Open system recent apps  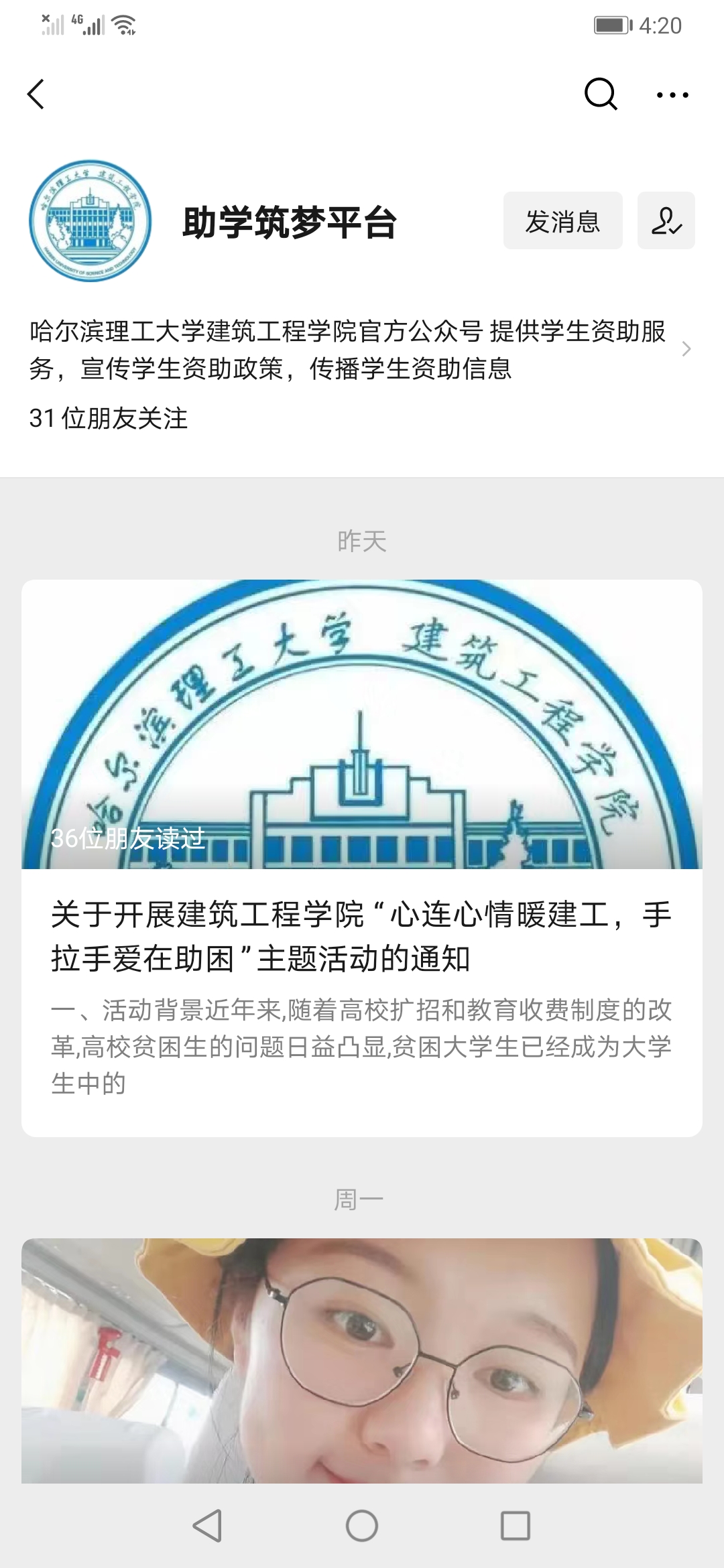(516, 1526)
